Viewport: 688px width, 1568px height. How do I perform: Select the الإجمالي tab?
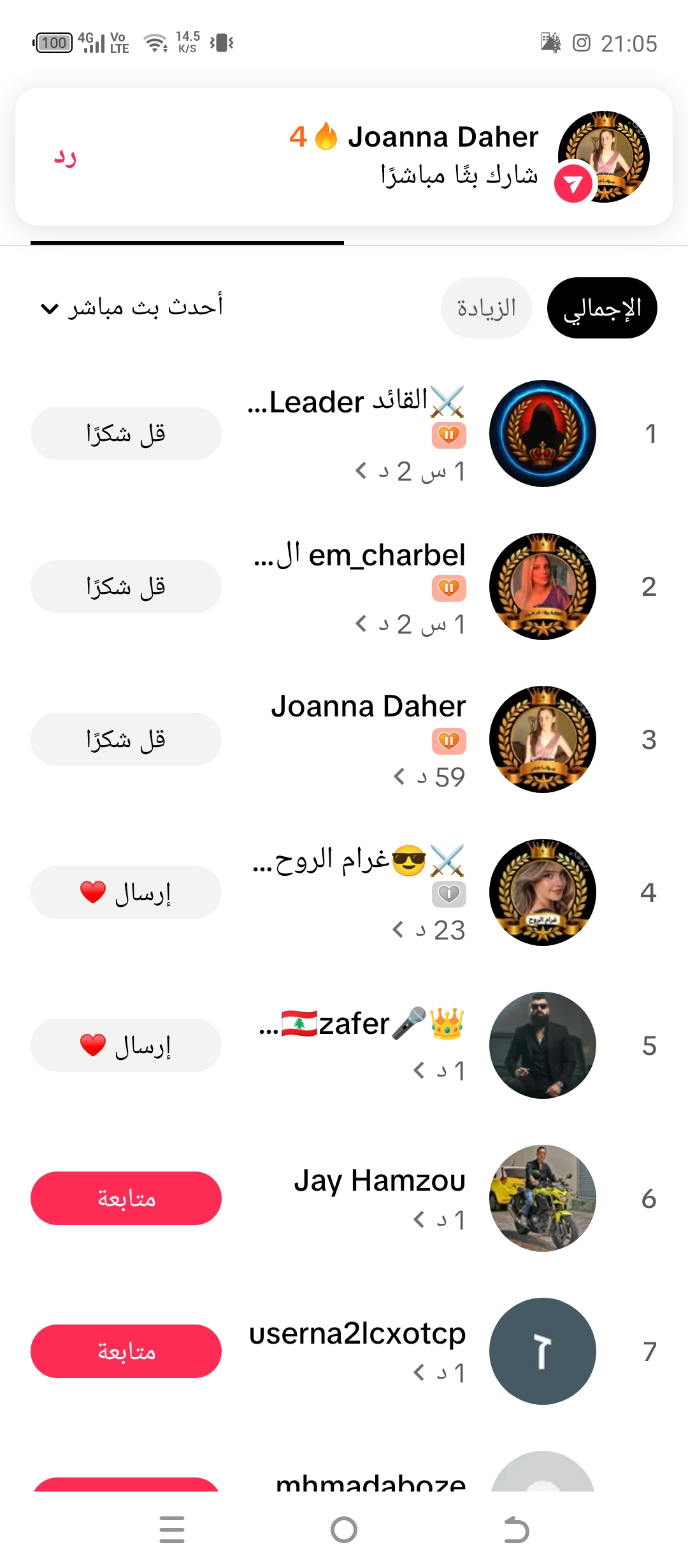tap(602, 308)
